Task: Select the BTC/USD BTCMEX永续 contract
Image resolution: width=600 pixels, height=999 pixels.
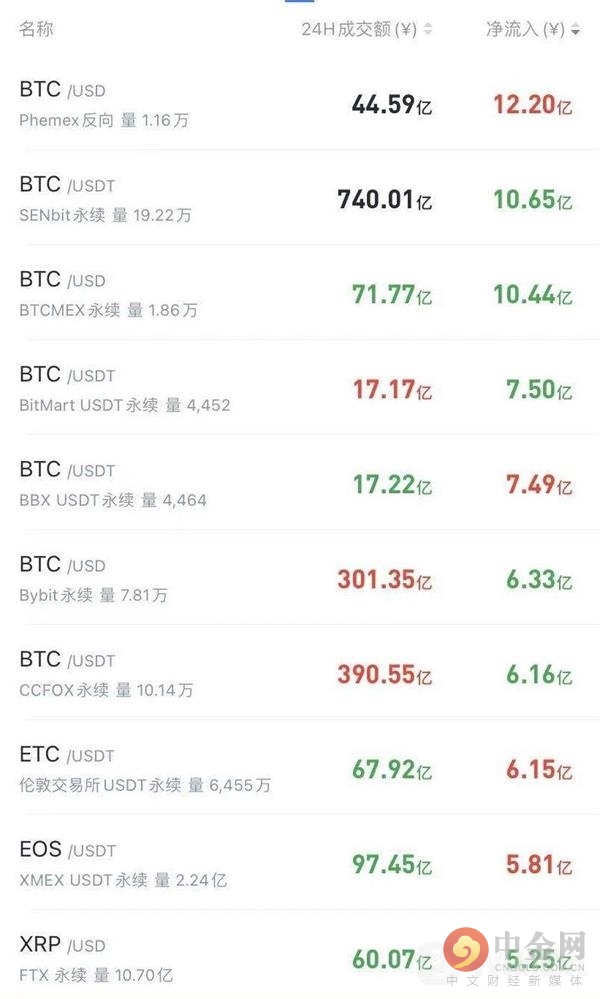Action: (x=300, y=293)
